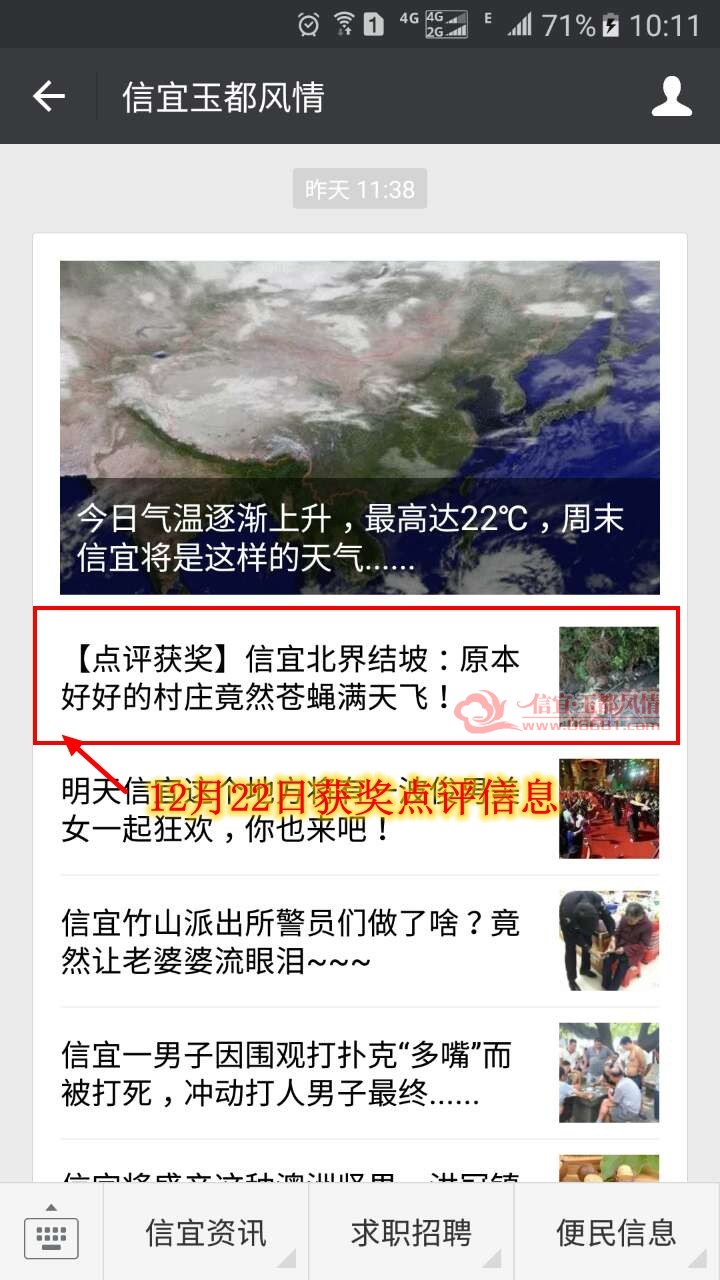Open the article about 围观打扑克 "多嘴"
Image resolution: width=720 pixels, height=1280 pixels.
coord(360,1073)
